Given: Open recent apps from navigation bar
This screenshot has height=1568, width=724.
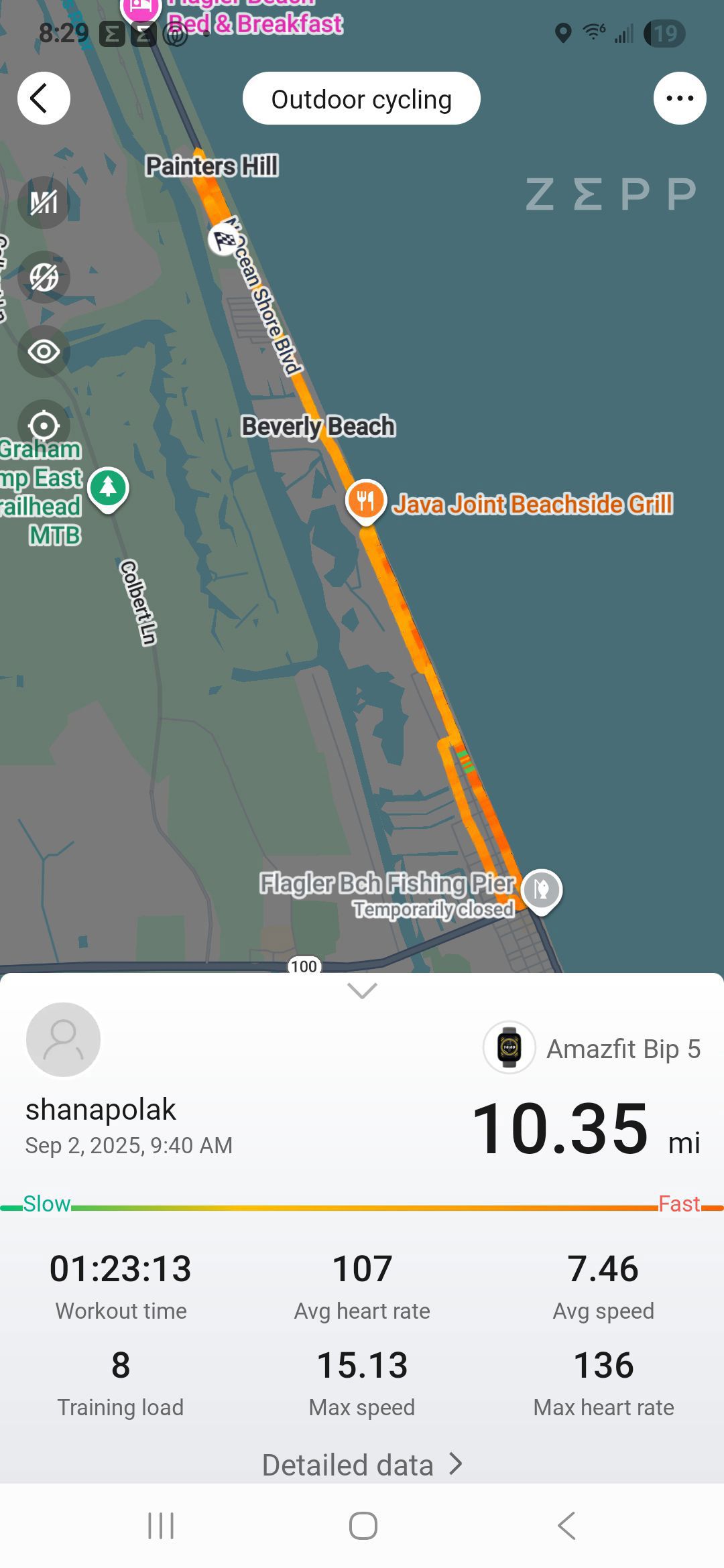Looking at the screenshot, I should [x=161, y=1526].
